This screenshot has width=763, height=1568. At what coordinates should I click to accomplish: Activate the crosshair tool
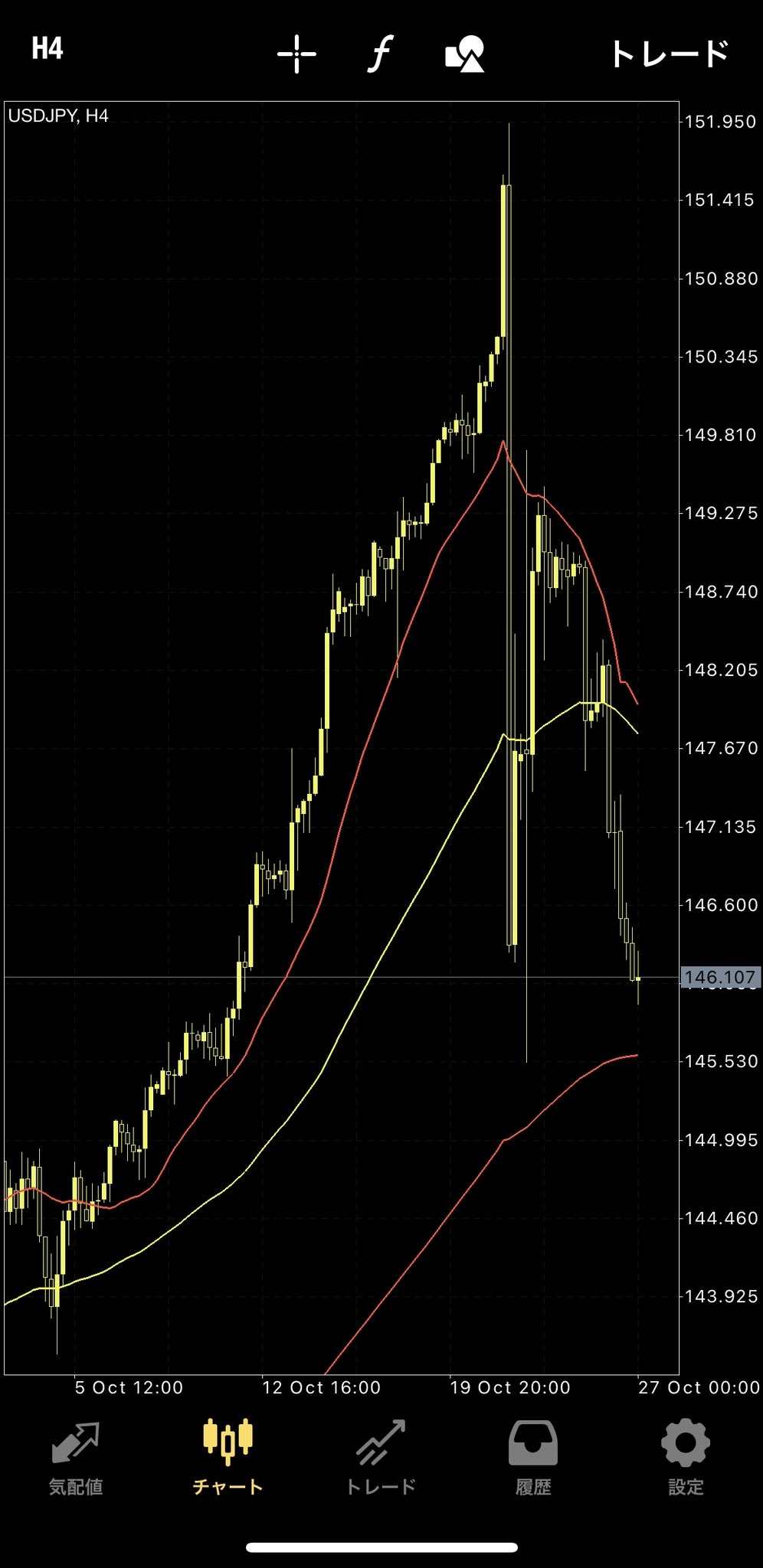296,54
